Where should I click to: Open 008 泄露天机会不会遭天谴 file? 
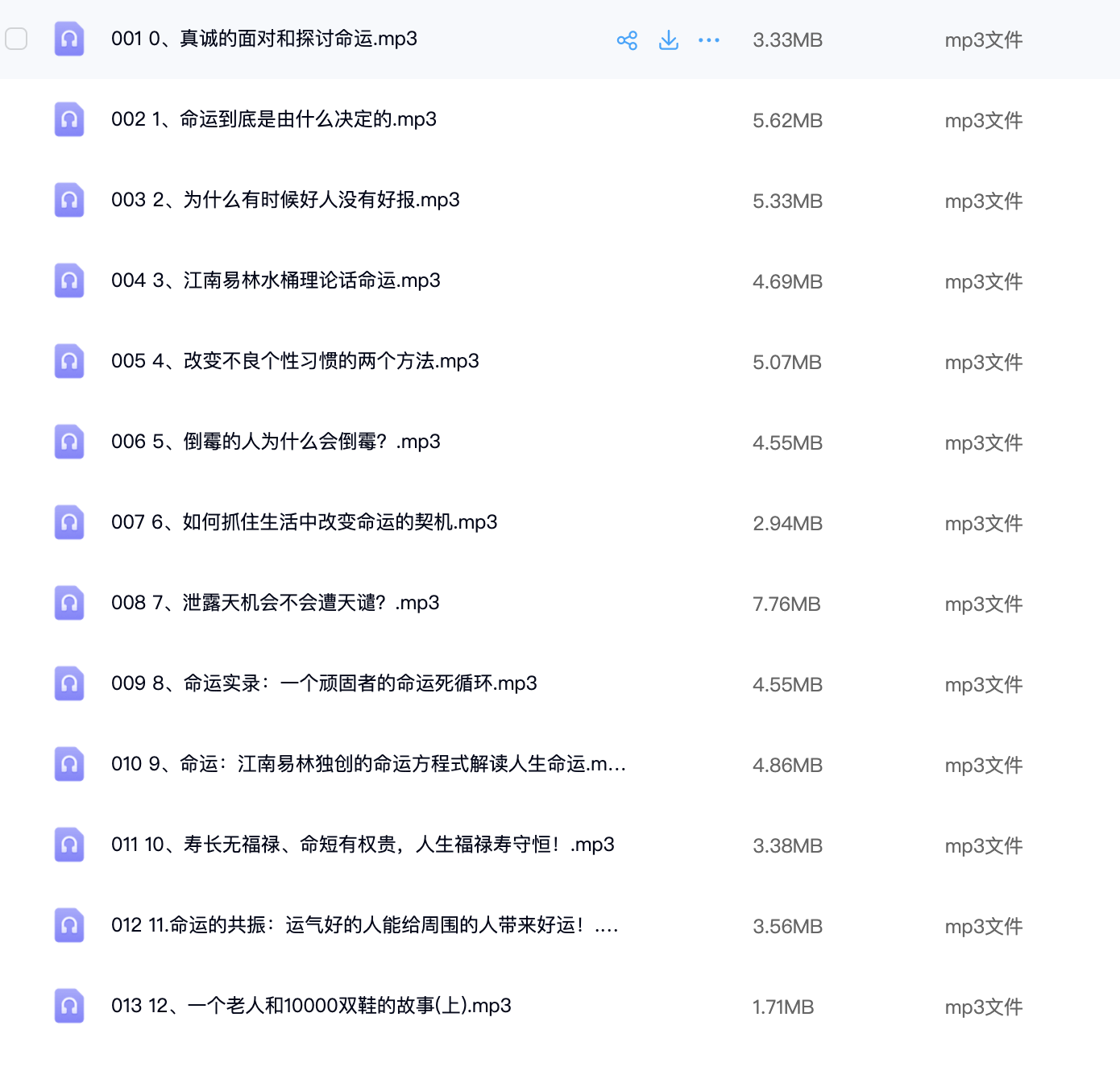pos(275,603)
